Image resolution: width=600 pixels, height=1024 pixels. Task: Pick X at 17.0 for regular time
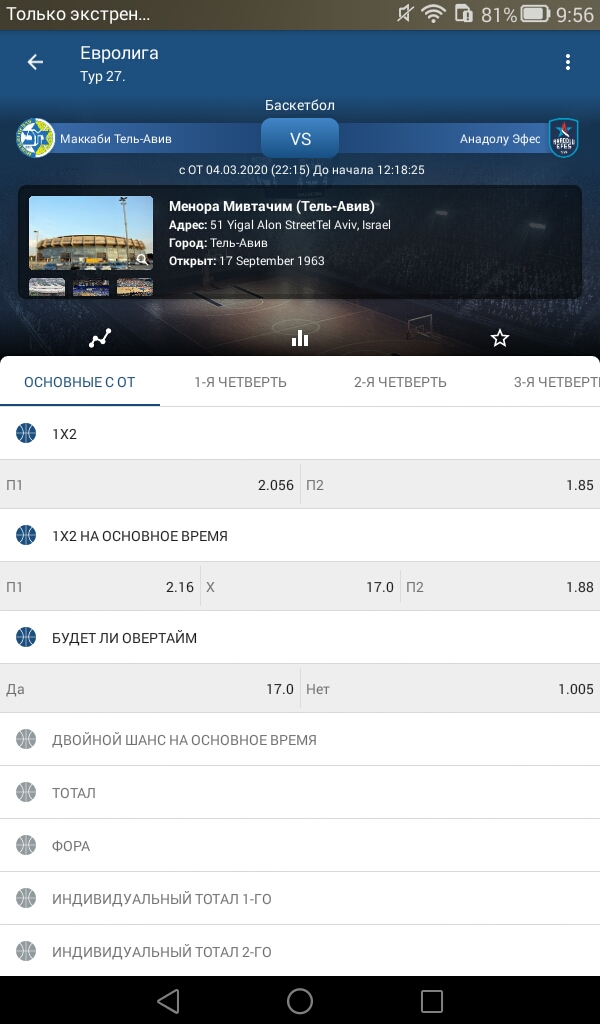(x=300, y=586)
